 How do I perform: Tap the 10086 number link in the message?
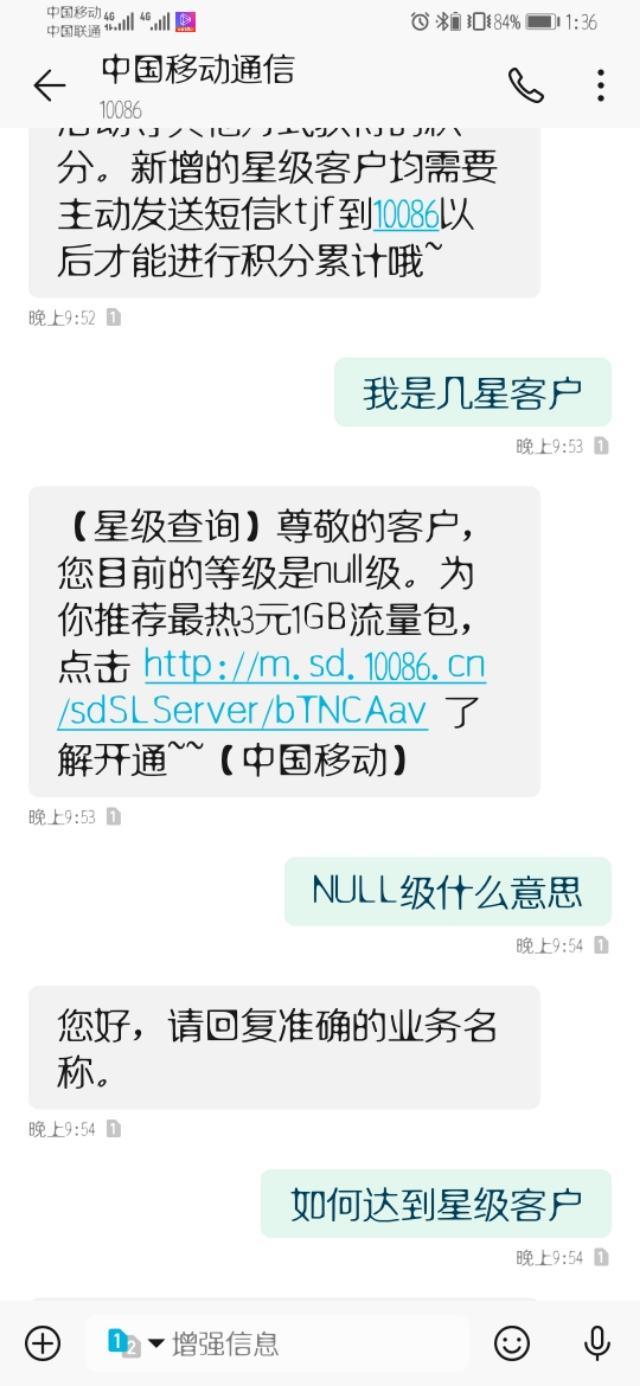406,214
